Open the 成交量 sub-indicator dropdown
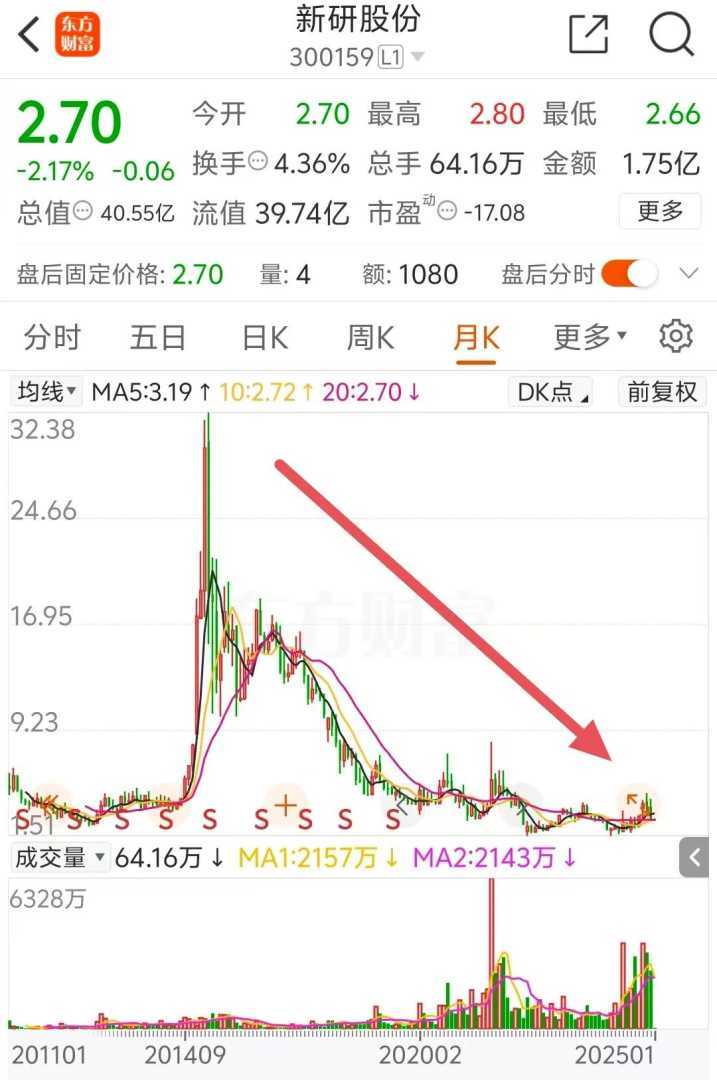Screen dimensions: 717x1080 click(x=59, y=857)
